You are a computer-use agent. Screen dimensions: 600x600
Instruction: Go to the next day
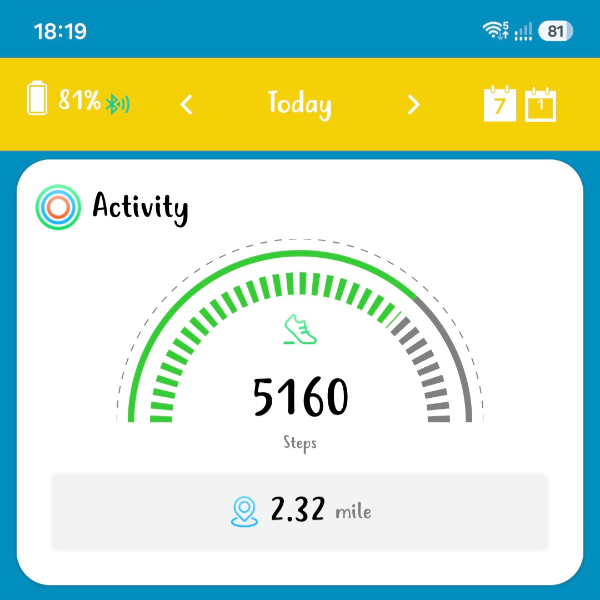[413, 104]
